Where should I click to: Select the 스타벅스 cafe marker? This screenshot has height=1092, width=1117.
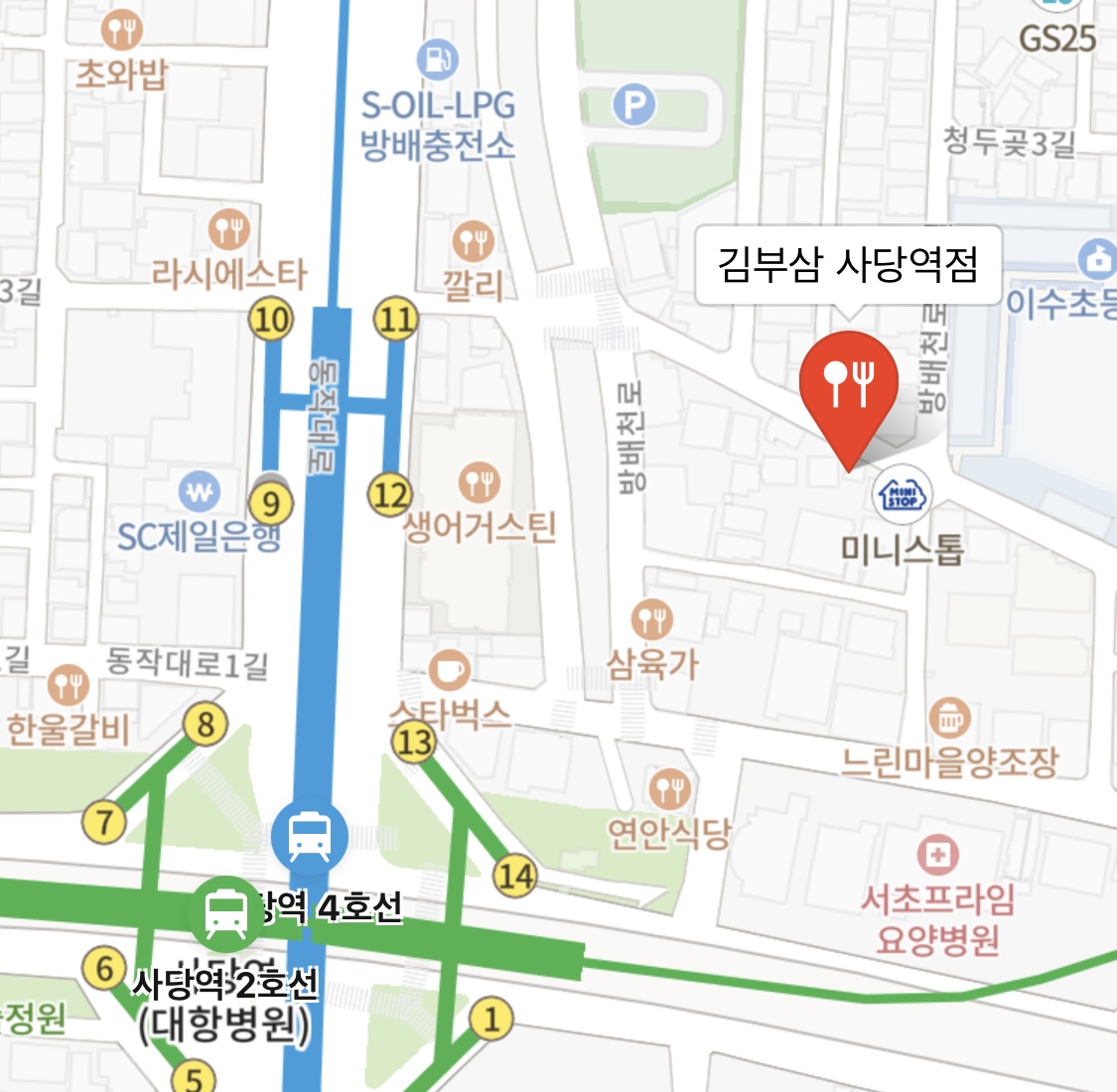click(449, 669)
